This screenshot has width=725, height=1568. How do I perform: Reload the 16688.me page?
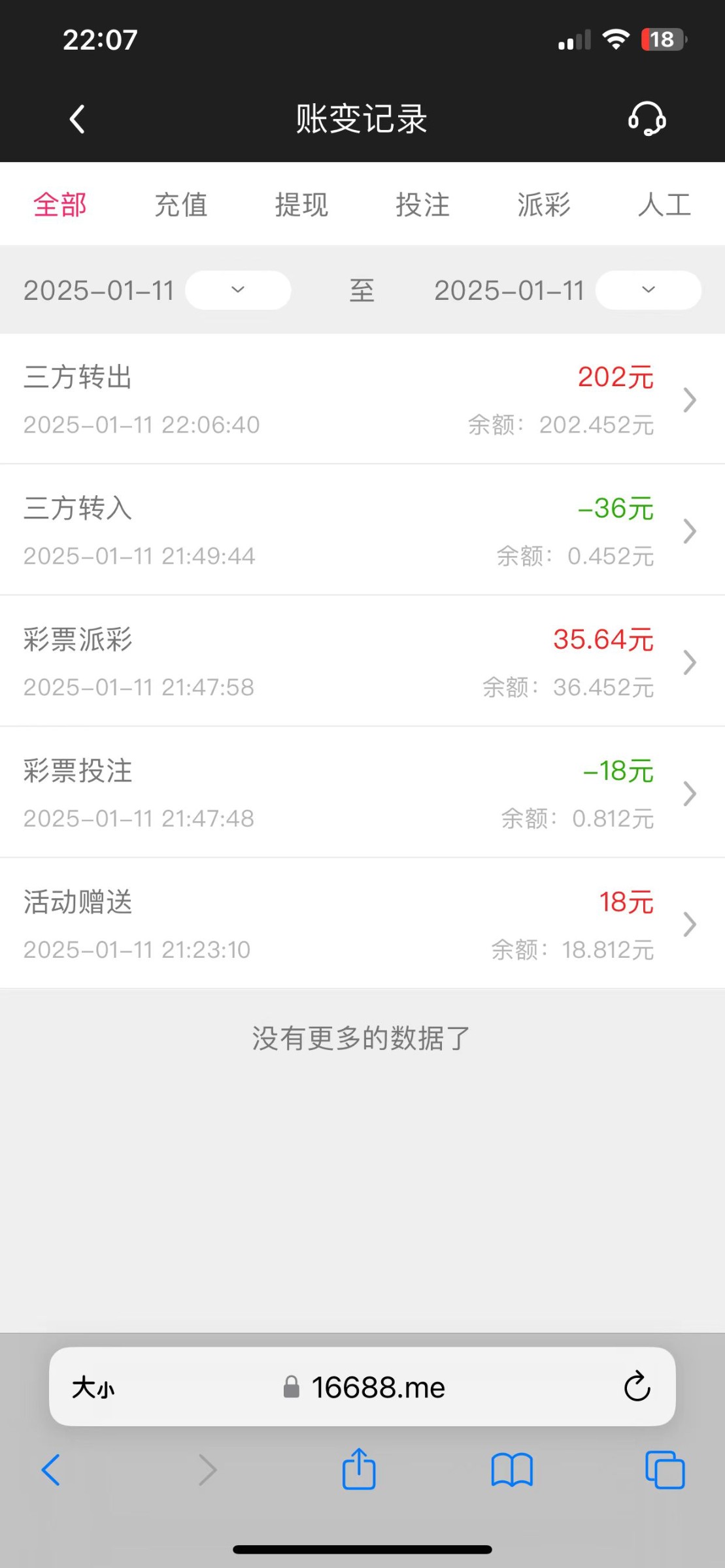[637, 1387]
